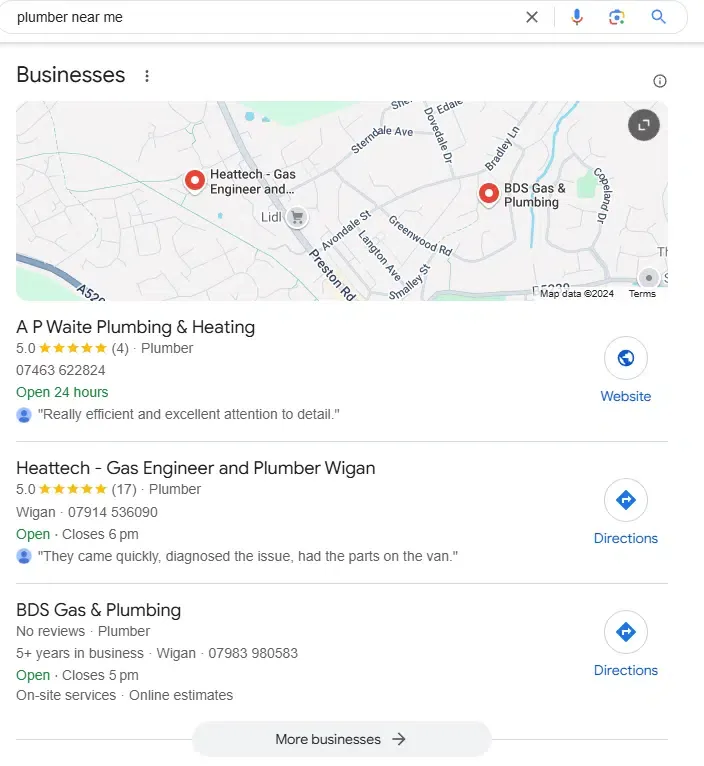Image resolution: width=704 pixels, height=766 pixels.
Task: Open the Businesses overflow menu
Action: pos(147,76)
